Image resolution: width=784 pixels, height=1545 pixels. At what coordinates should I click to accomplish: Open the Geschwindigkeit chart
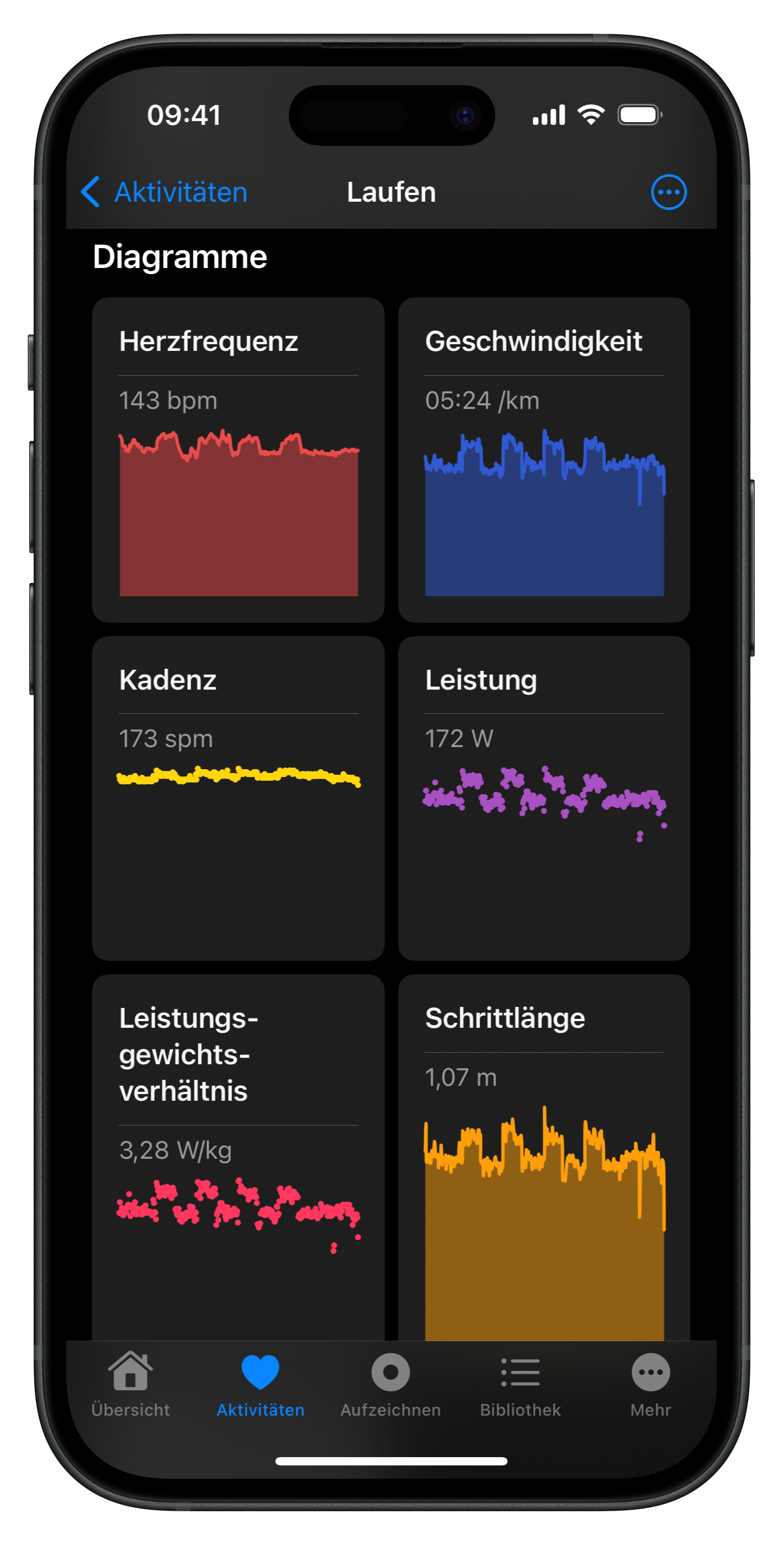544,459
